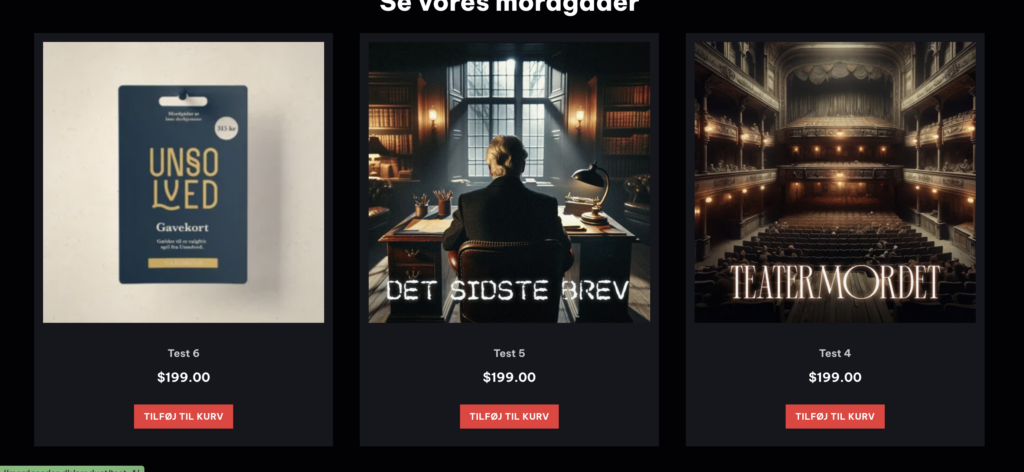
Task: Add Test 5 to the cart
Action: (x=509, y=416)
